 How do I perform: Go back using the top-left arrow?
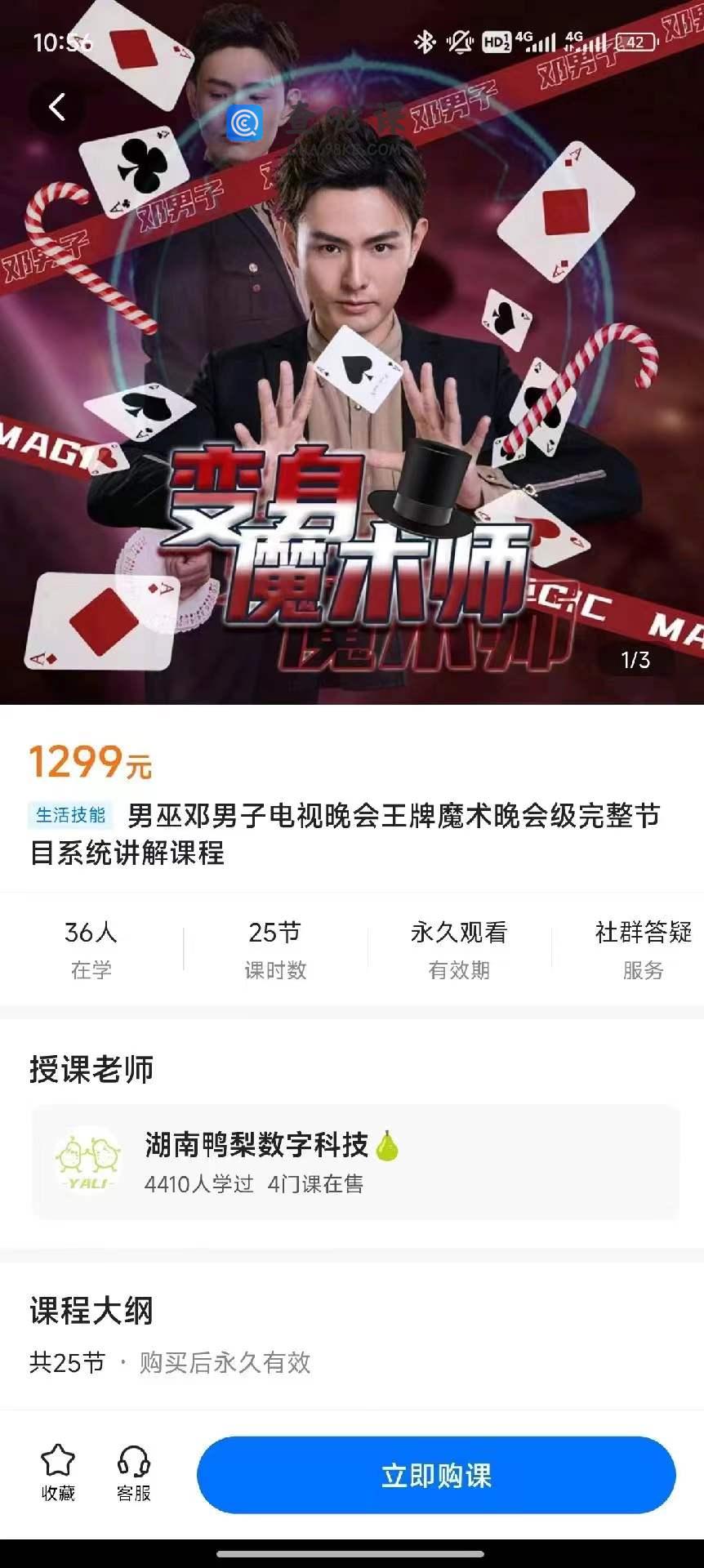tap(56, 107)
